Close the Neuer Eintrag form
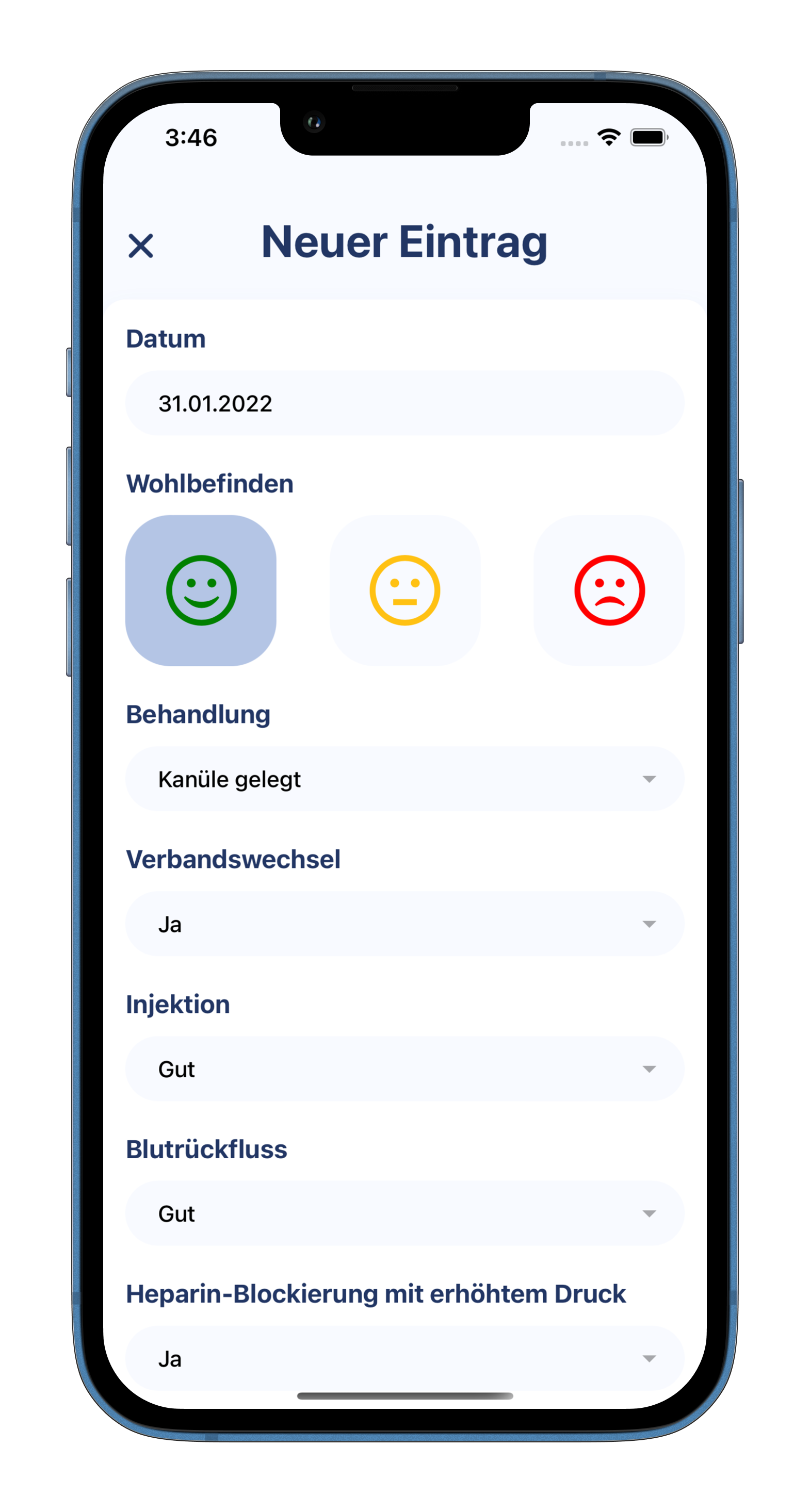Image resolution: width=810 pixels, height=1512 pixels. tap(140, 245)
